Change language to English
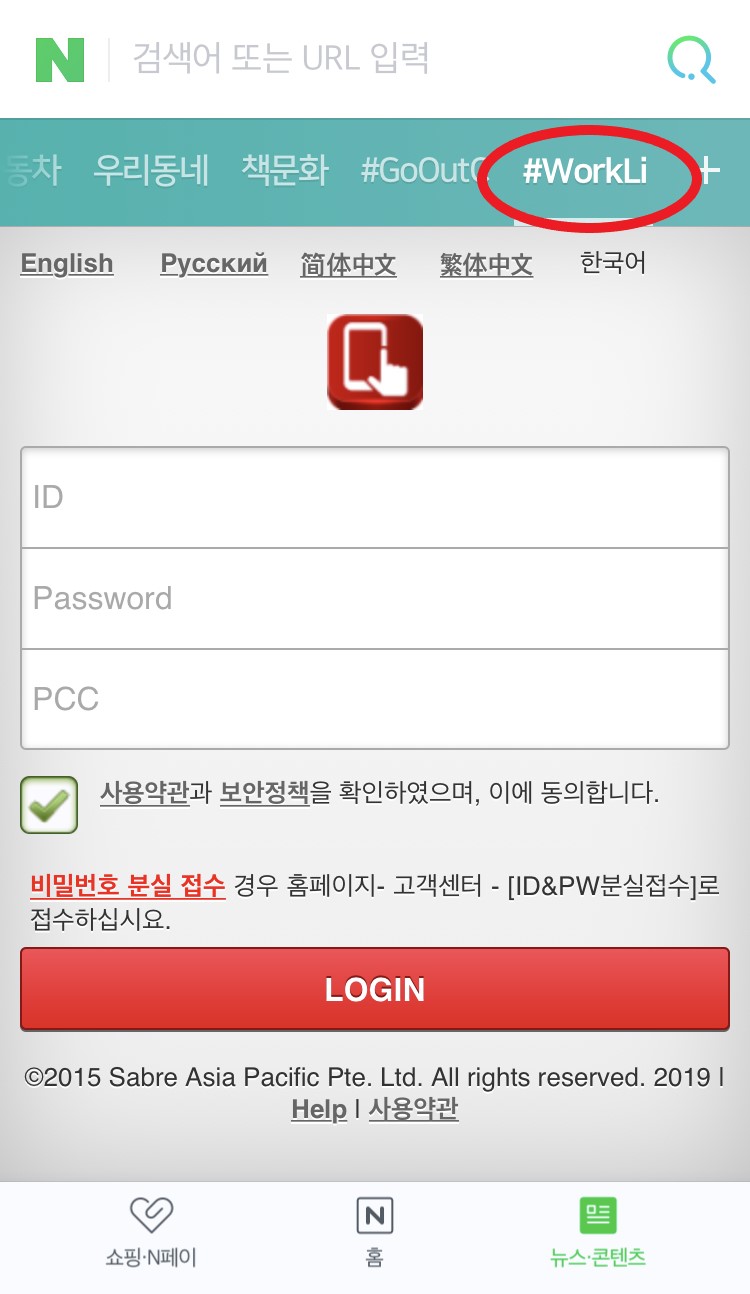Screen dimensions: 750x1294 [67, 264]
